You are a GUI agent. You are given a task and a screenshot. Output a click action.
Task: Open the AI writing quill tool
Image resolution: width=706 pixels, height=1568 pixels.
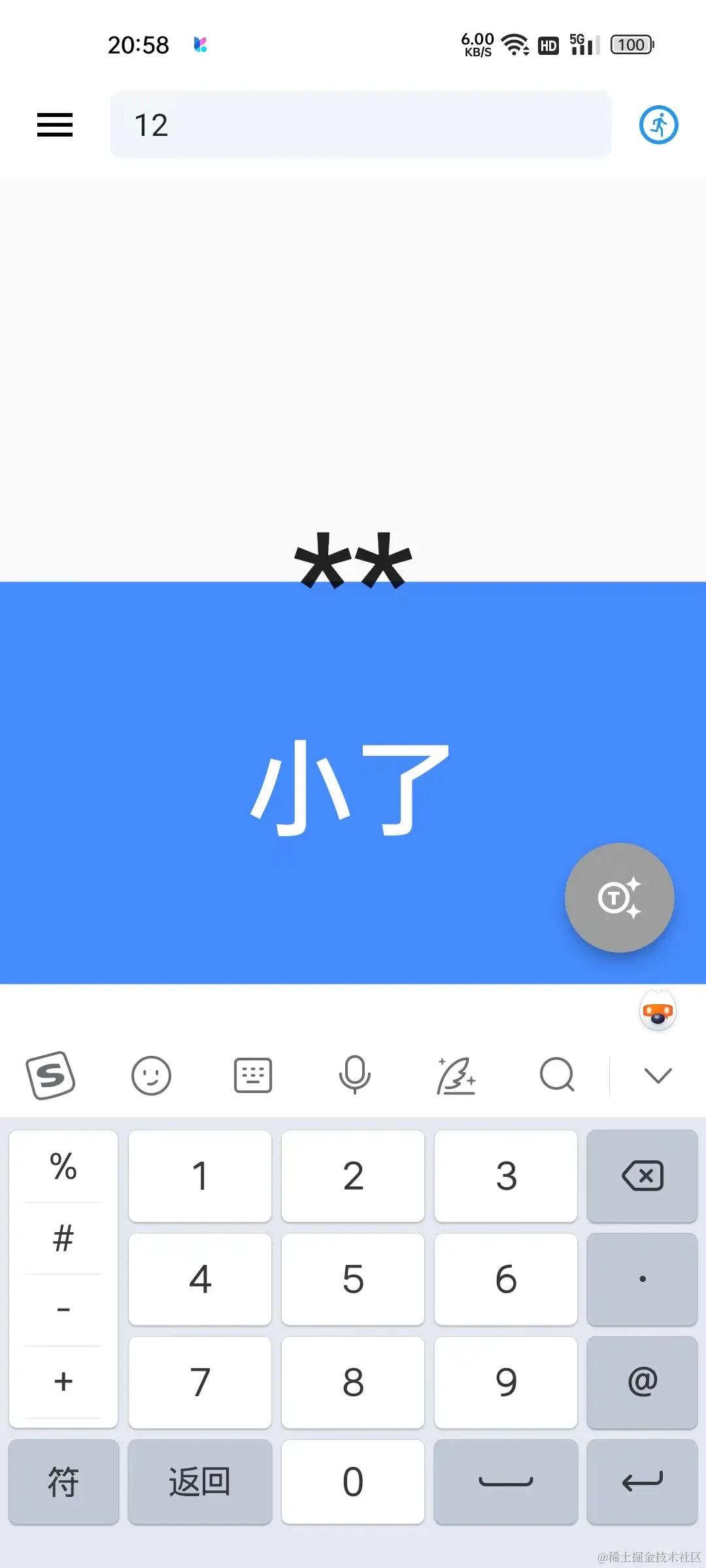tap(456, 1075)
